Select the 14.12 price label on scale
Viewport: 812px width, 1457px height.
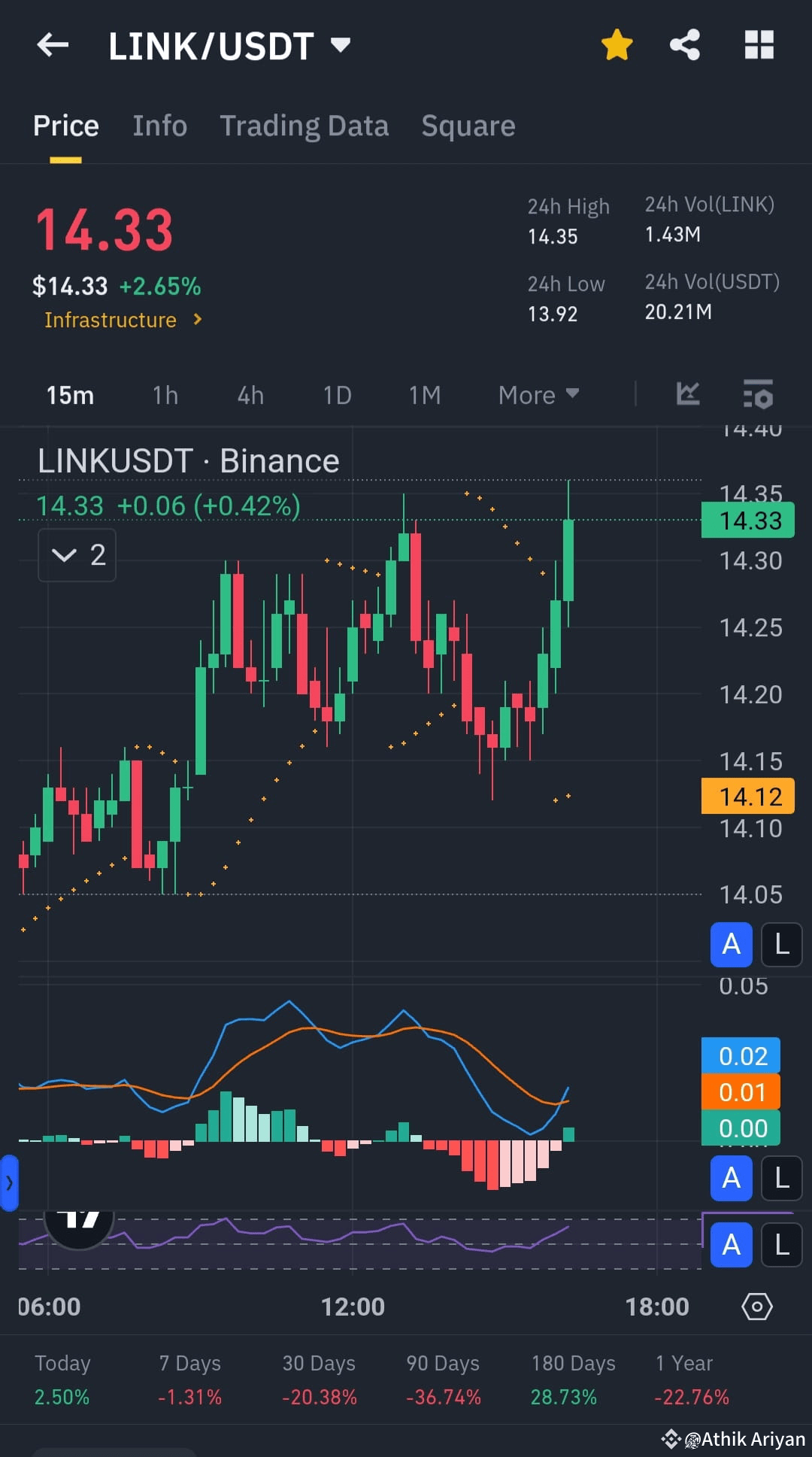click(747, 796)
